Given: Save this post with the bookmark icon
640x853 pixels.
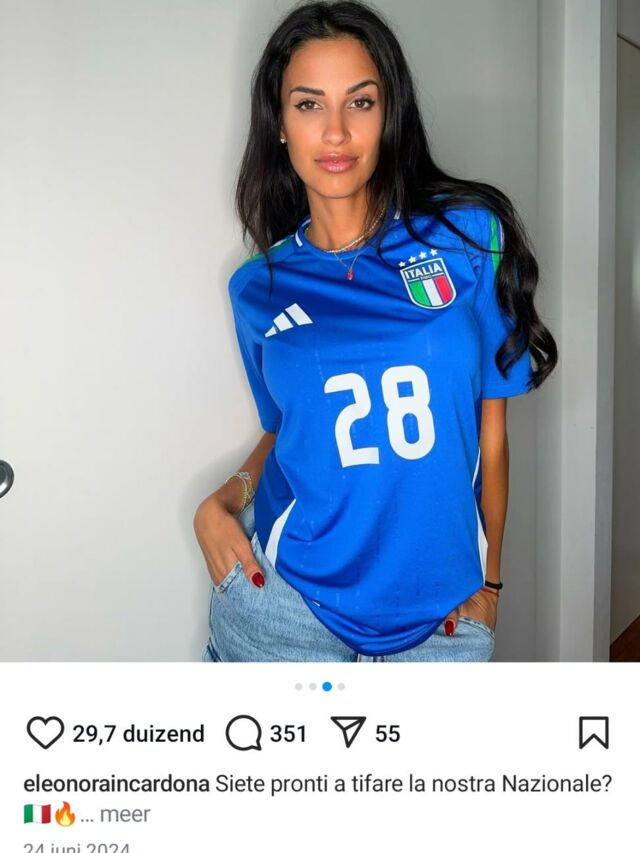Looking at the screenshot, I should pos(593,733).
